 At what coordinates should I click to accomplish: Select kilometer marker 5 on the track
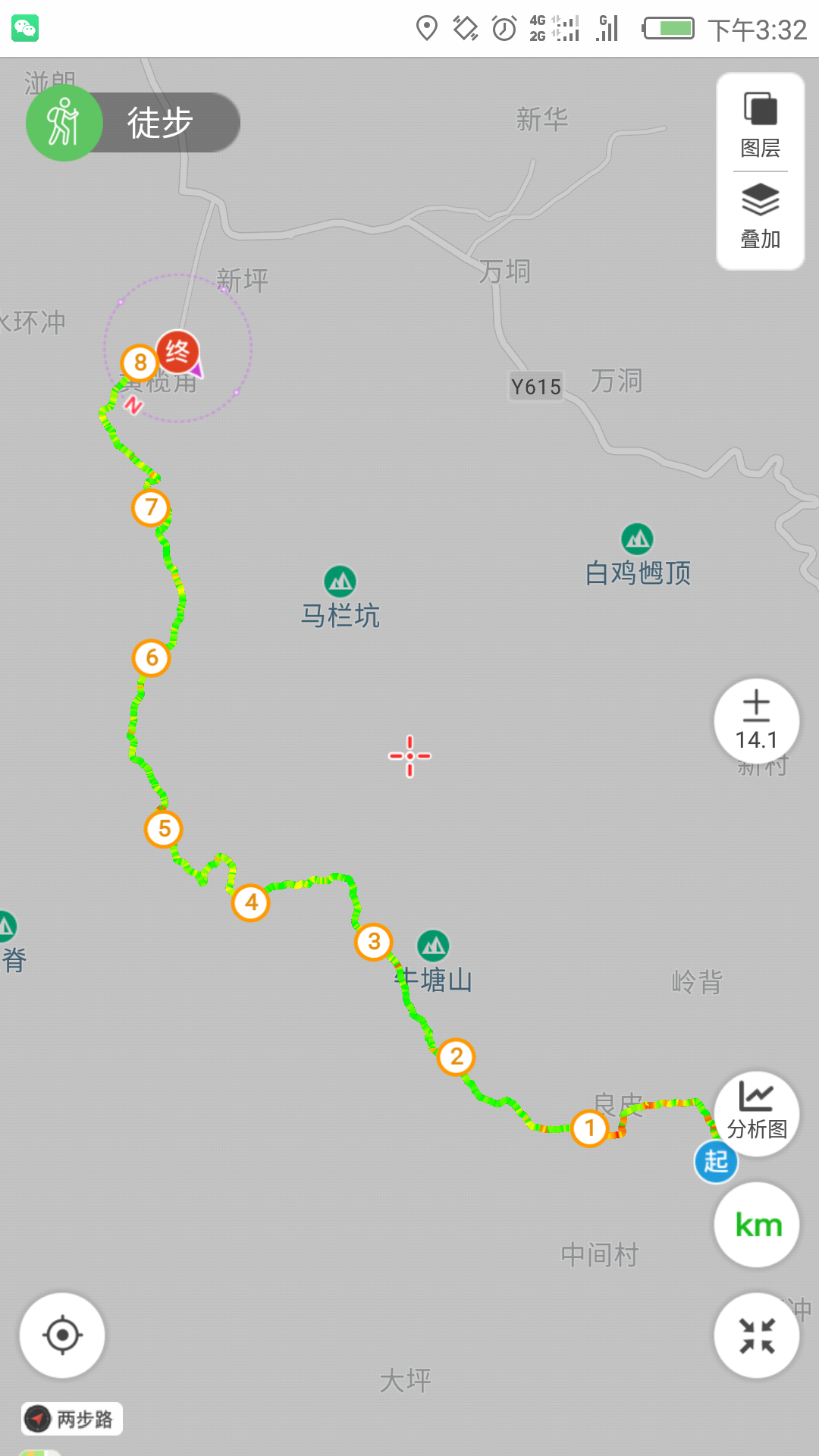[x=164, y=829]
